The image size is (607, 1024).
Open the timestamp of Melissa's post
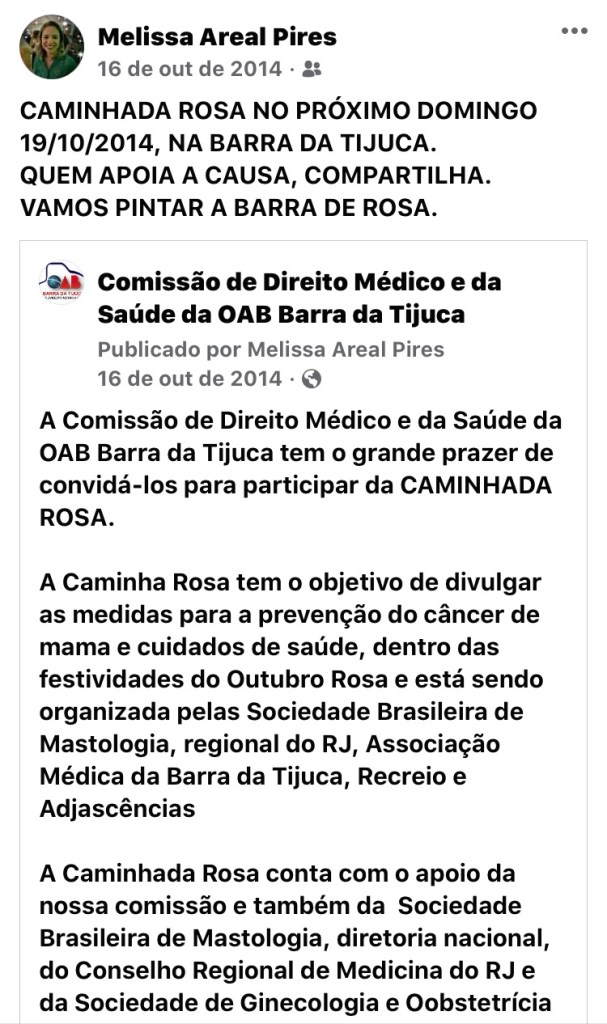click(x=190, y=70)
